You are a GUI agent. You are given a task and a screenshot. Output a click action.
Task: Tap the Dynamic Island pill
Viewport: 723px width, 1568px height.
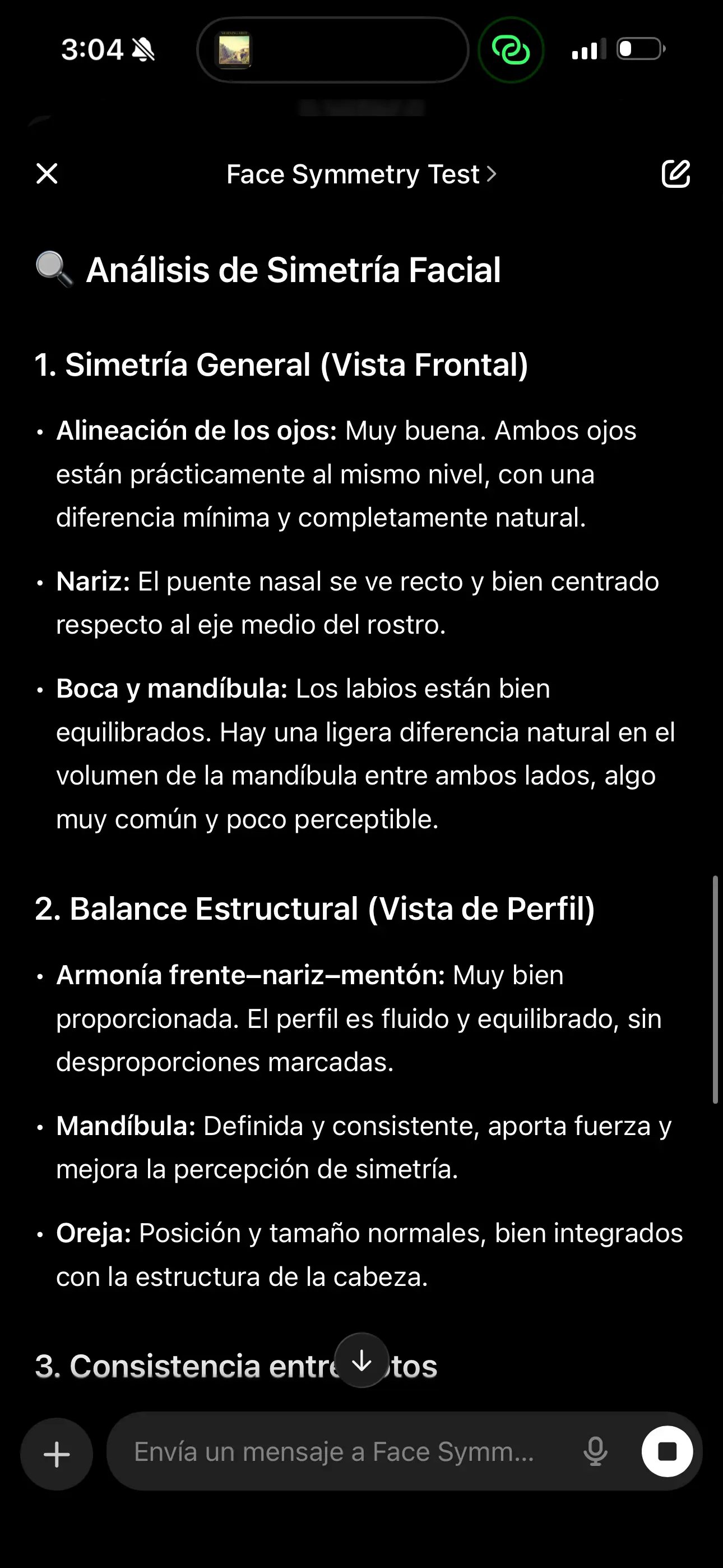[332, 50]
